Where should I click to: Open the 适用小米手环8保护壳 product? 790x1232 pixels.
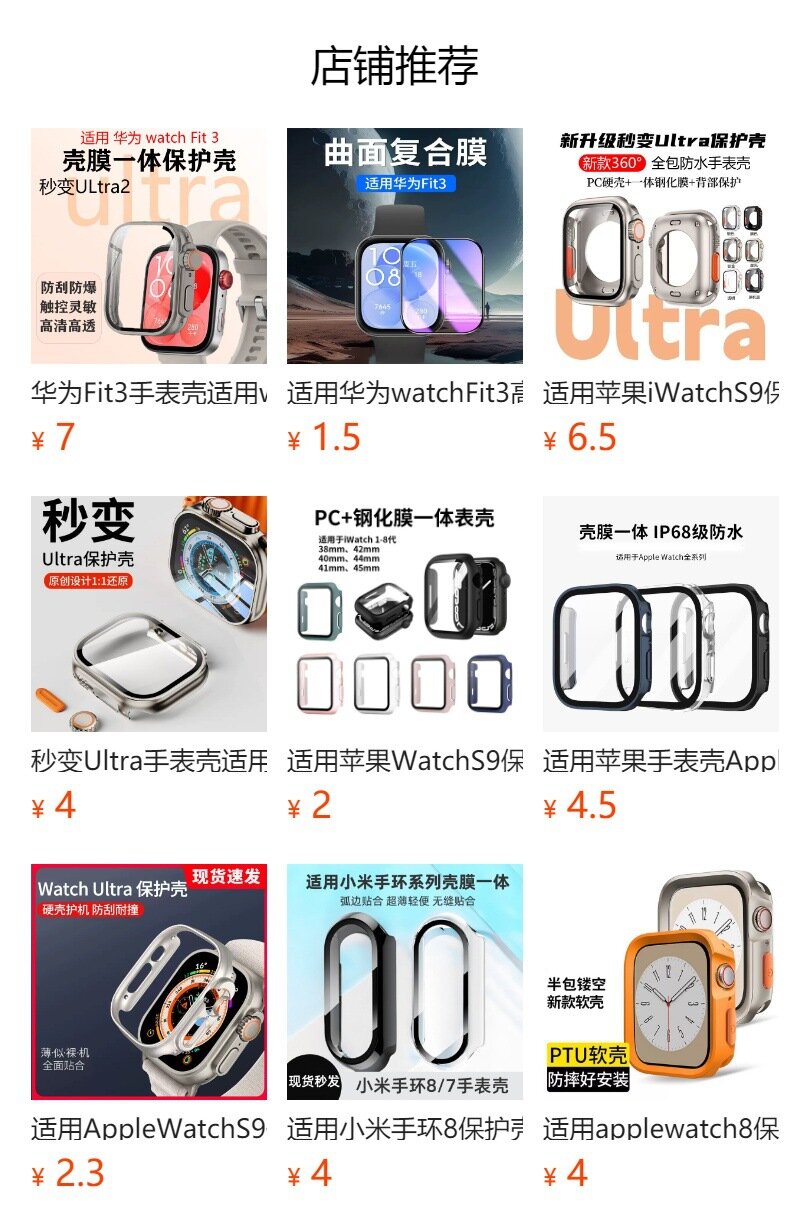[x=404, y=982]
